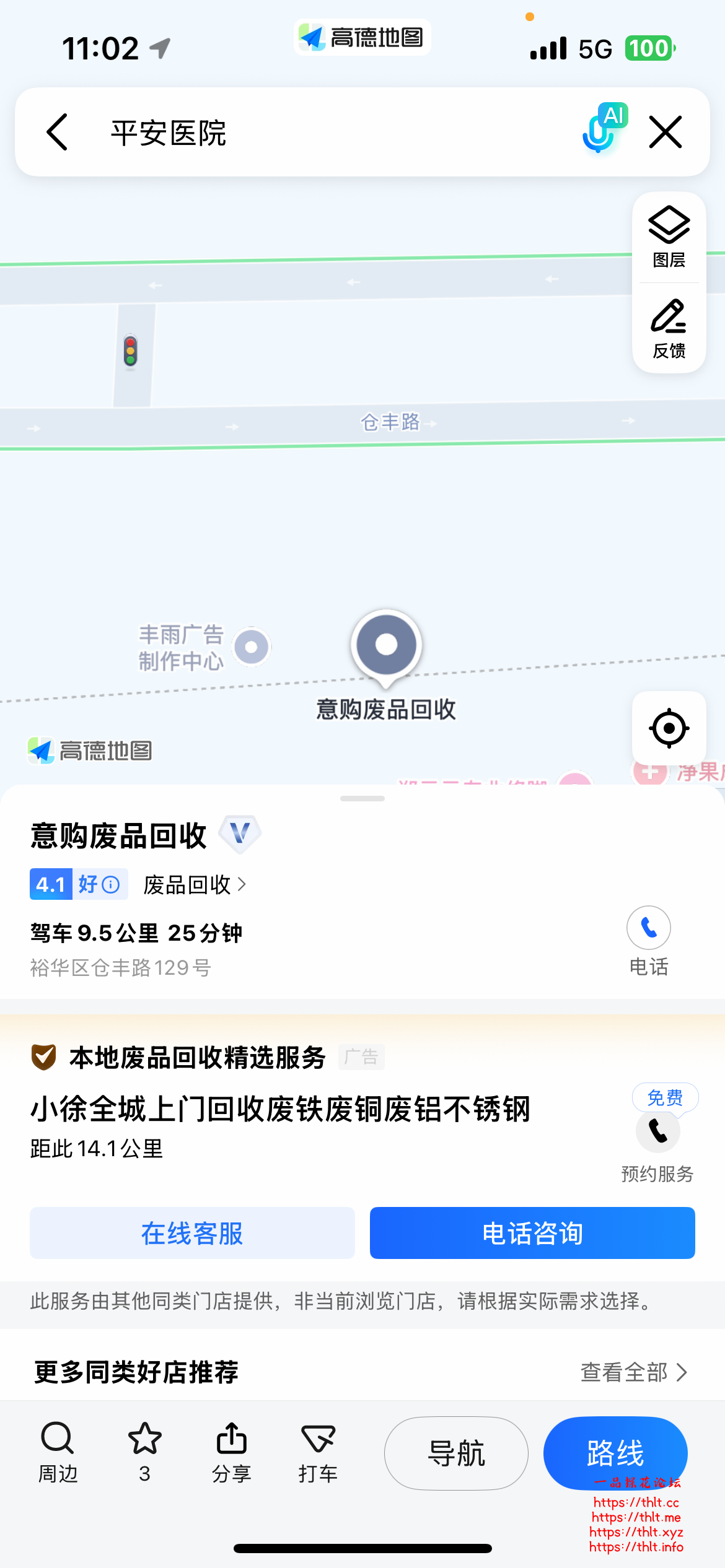Tap the 预约服务 free phone icon
This screenshot has width=725, height=1568.
(657, 1131)
